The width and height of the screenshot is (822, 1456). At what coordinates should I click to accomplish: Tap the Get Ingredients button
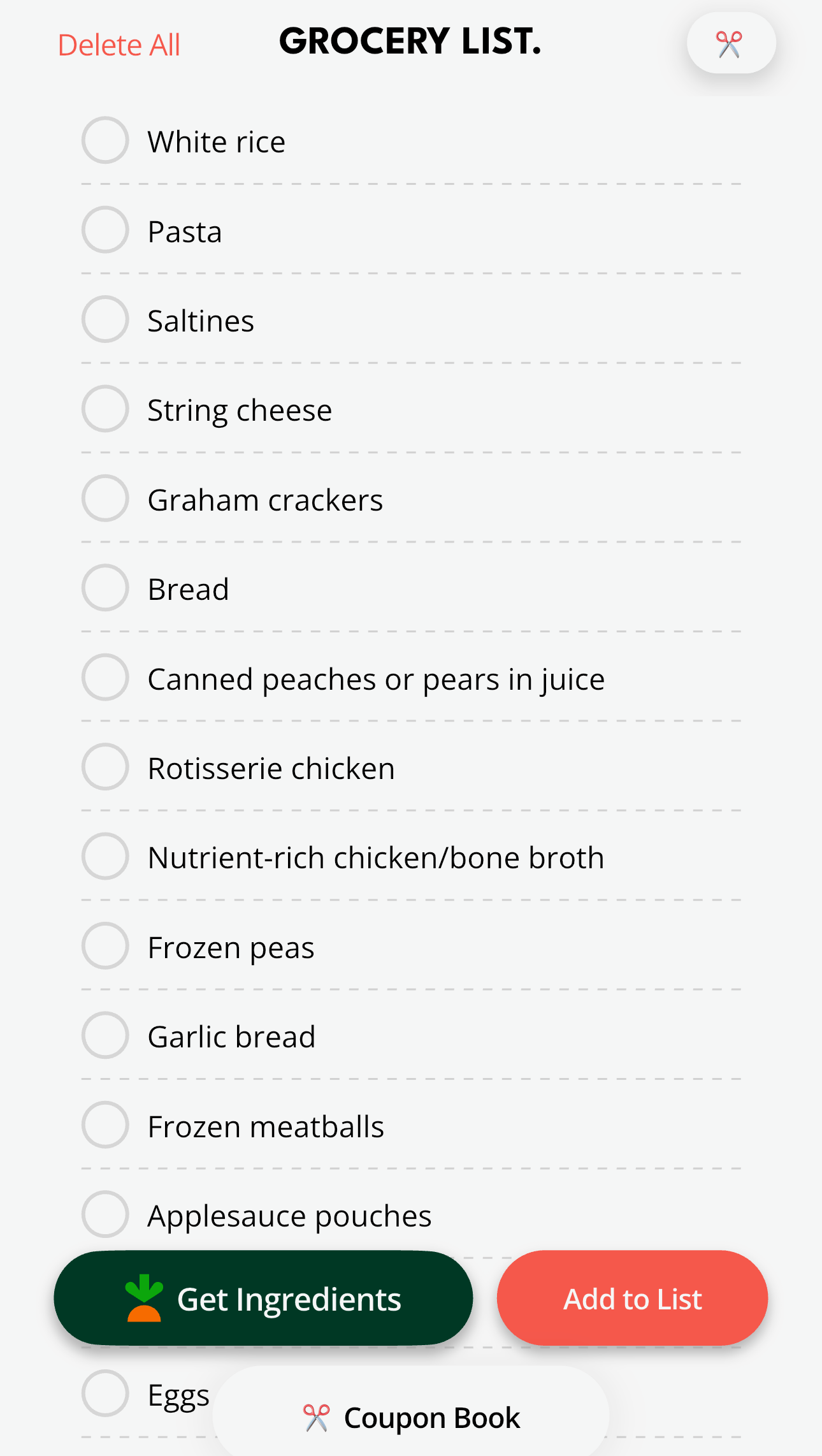(263, 1299)
